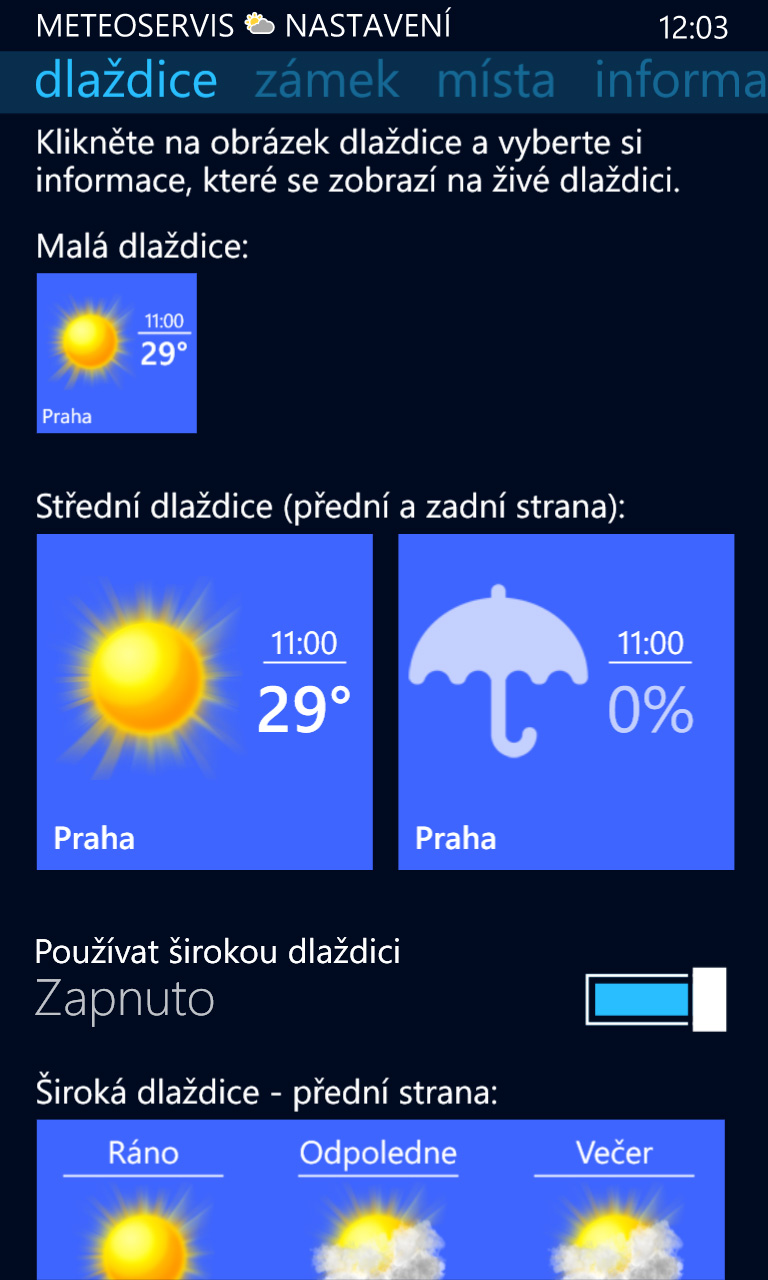
Task: Tap the wide tile front side preview
Action: click(381, 1200)
